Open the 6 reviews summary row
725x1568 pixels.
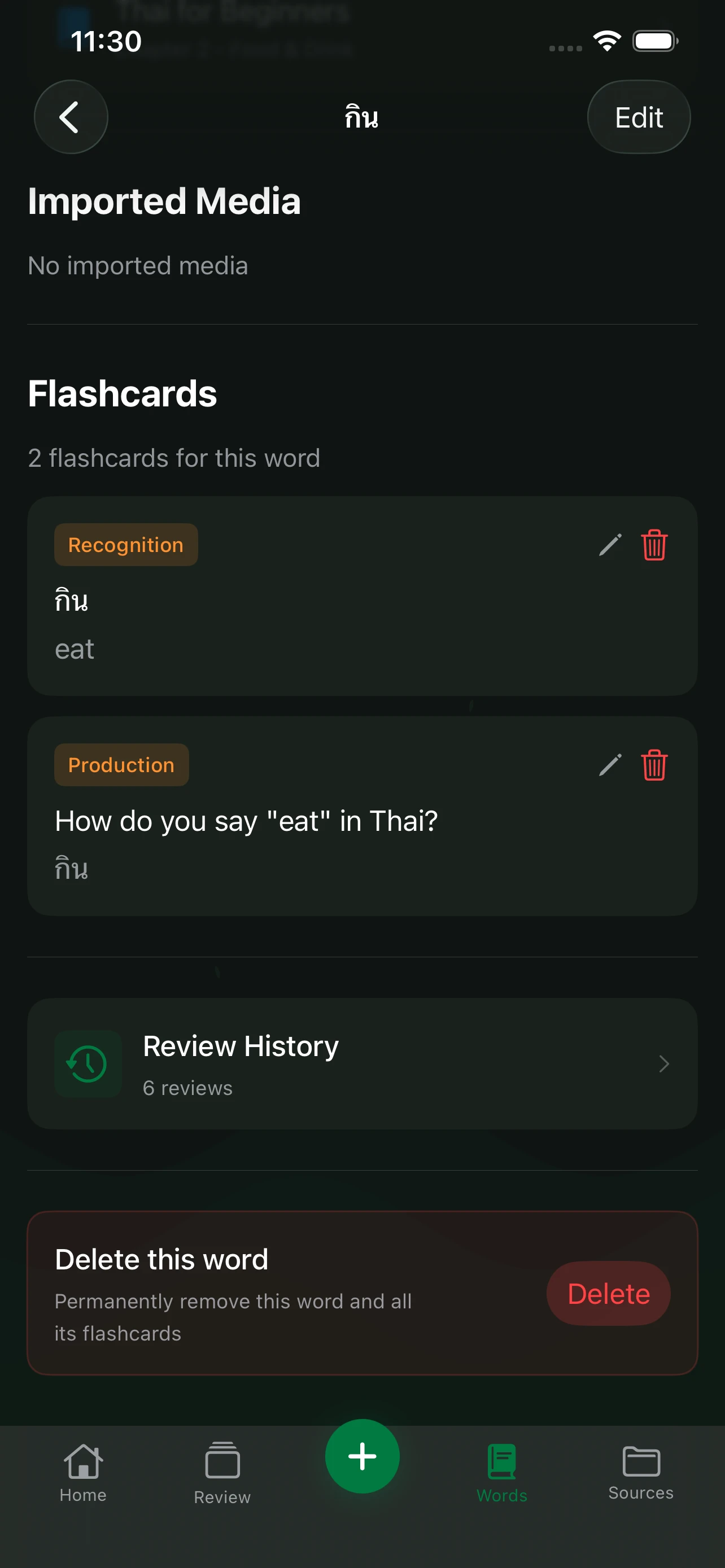click(x=187, y=1088)
